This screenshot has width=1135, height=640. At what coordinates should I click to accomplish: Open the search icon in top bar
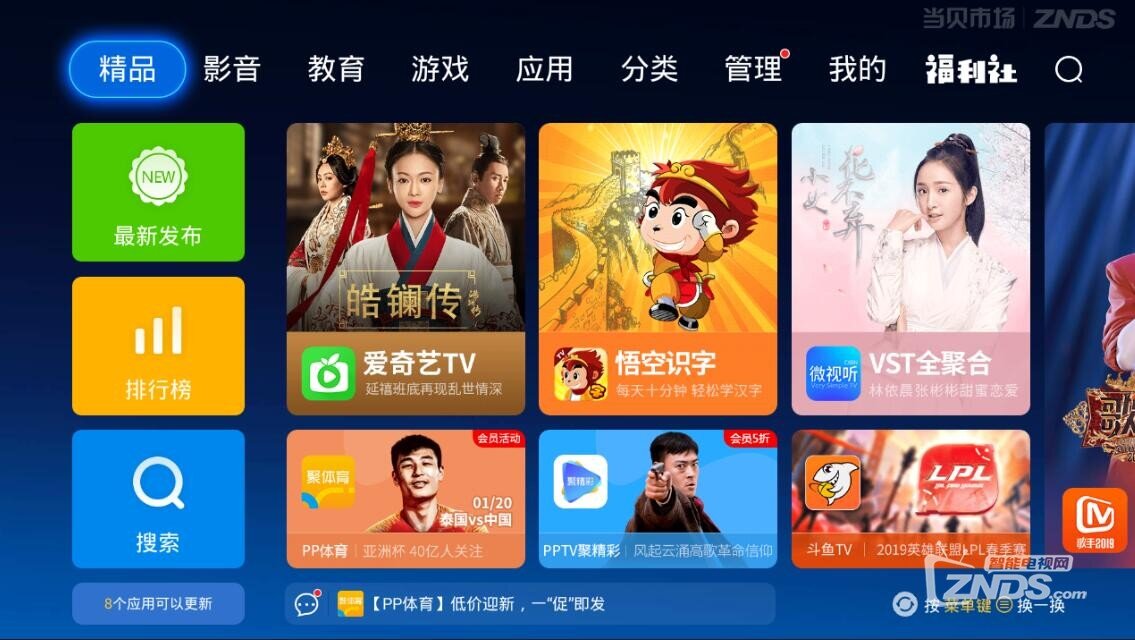tap(1068, 70)
